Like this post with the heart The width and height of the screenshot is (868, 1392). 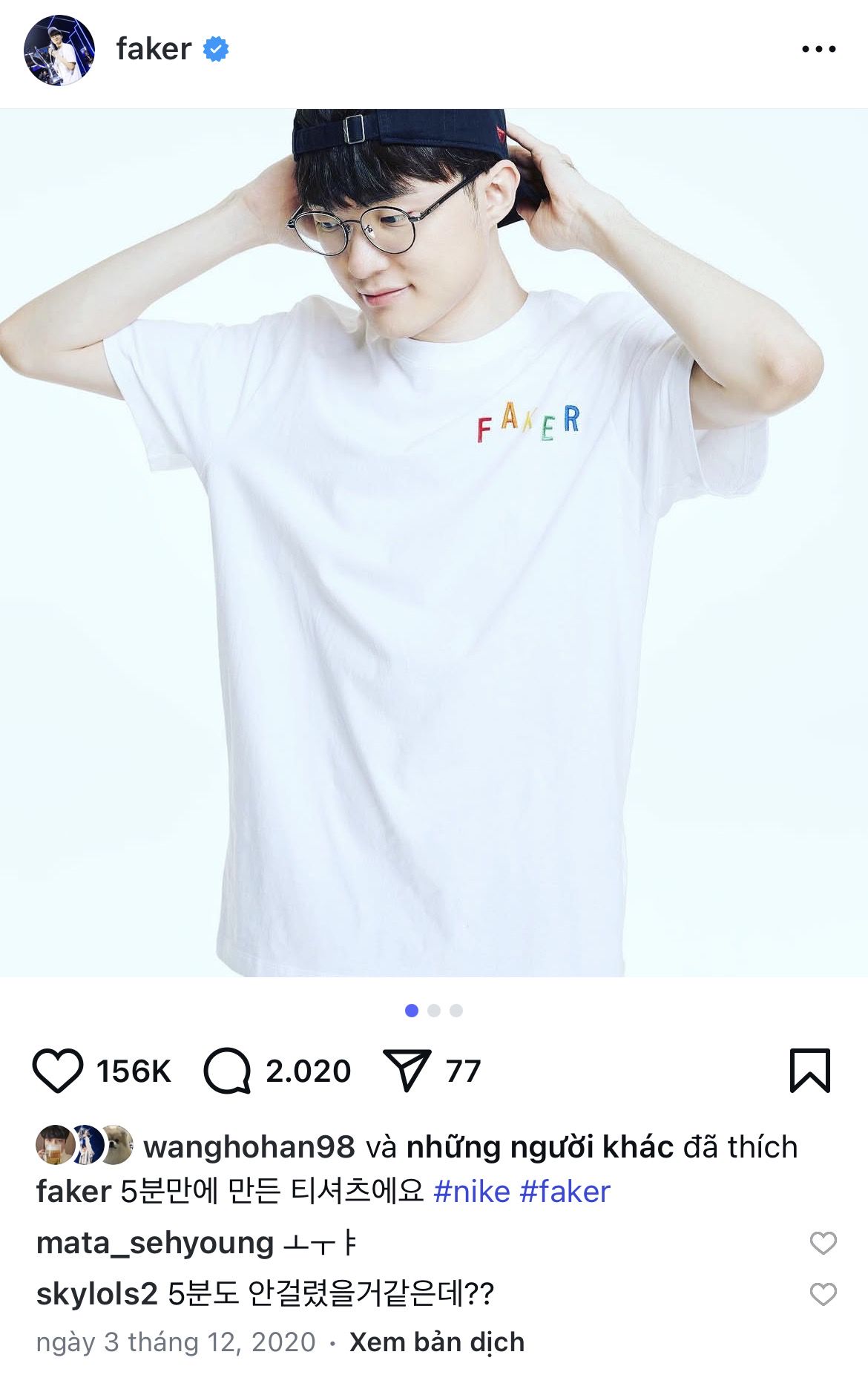(x=58, y=1071)
